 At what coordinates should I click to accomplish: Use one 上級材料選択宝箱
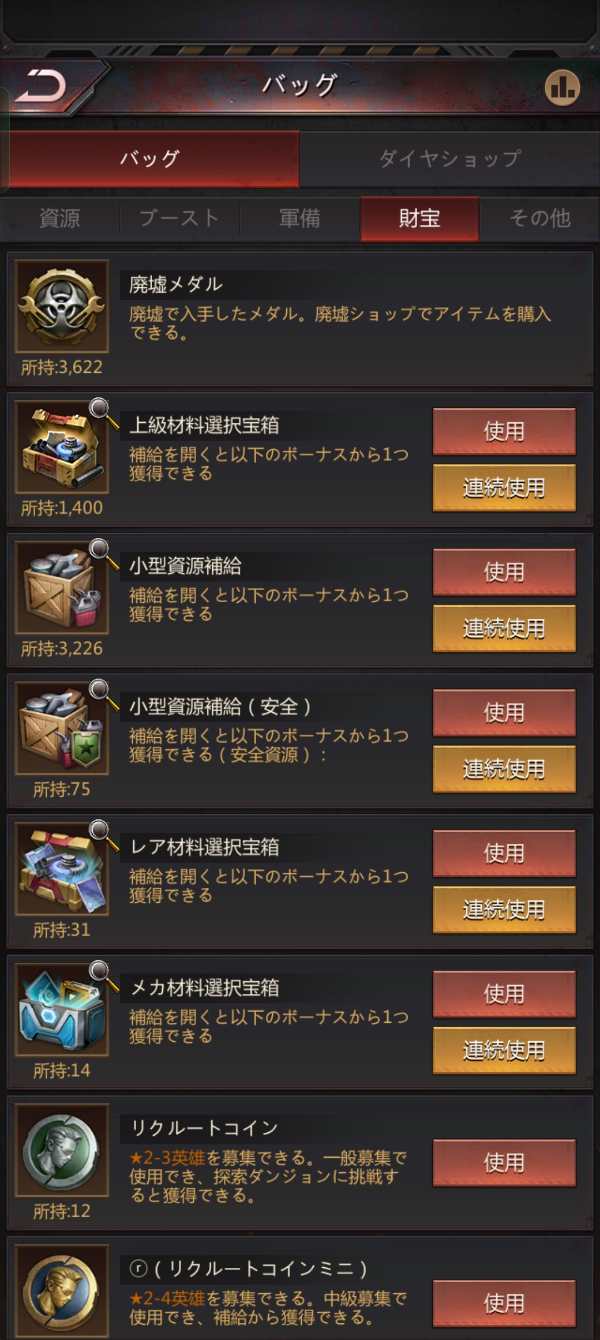pyautogui.click(x=504, y=431)
